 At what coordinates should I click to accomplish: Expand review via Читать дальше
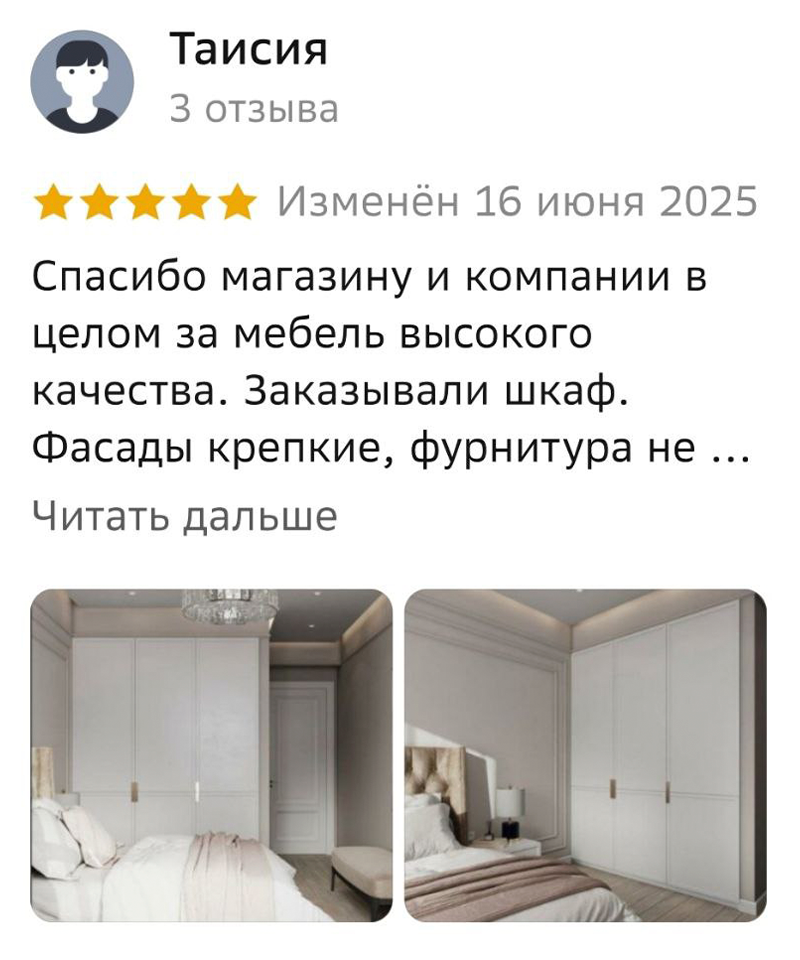(x=184, y=516)
